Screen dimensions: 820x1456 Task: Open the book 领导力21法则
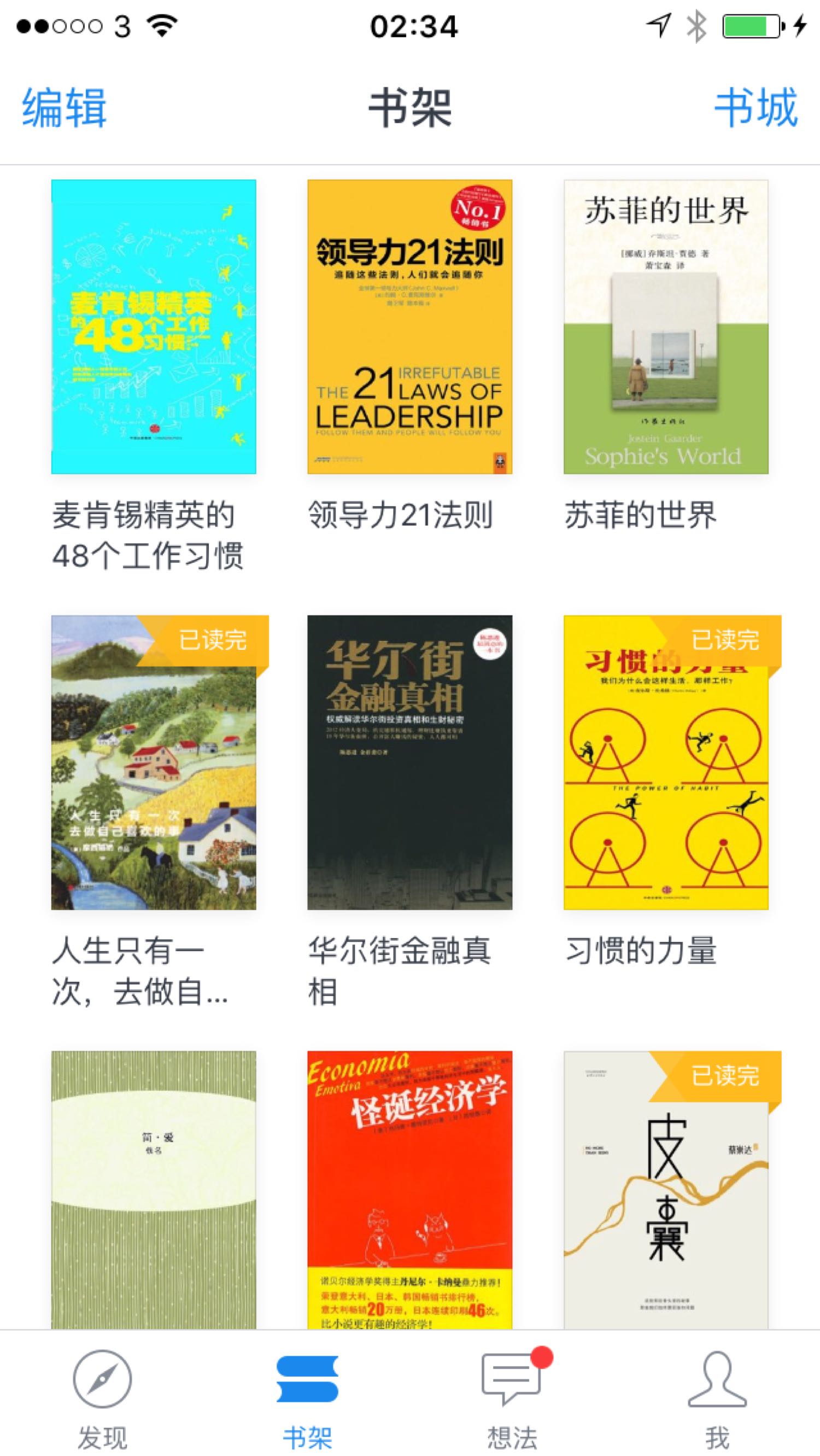point(409,327)
